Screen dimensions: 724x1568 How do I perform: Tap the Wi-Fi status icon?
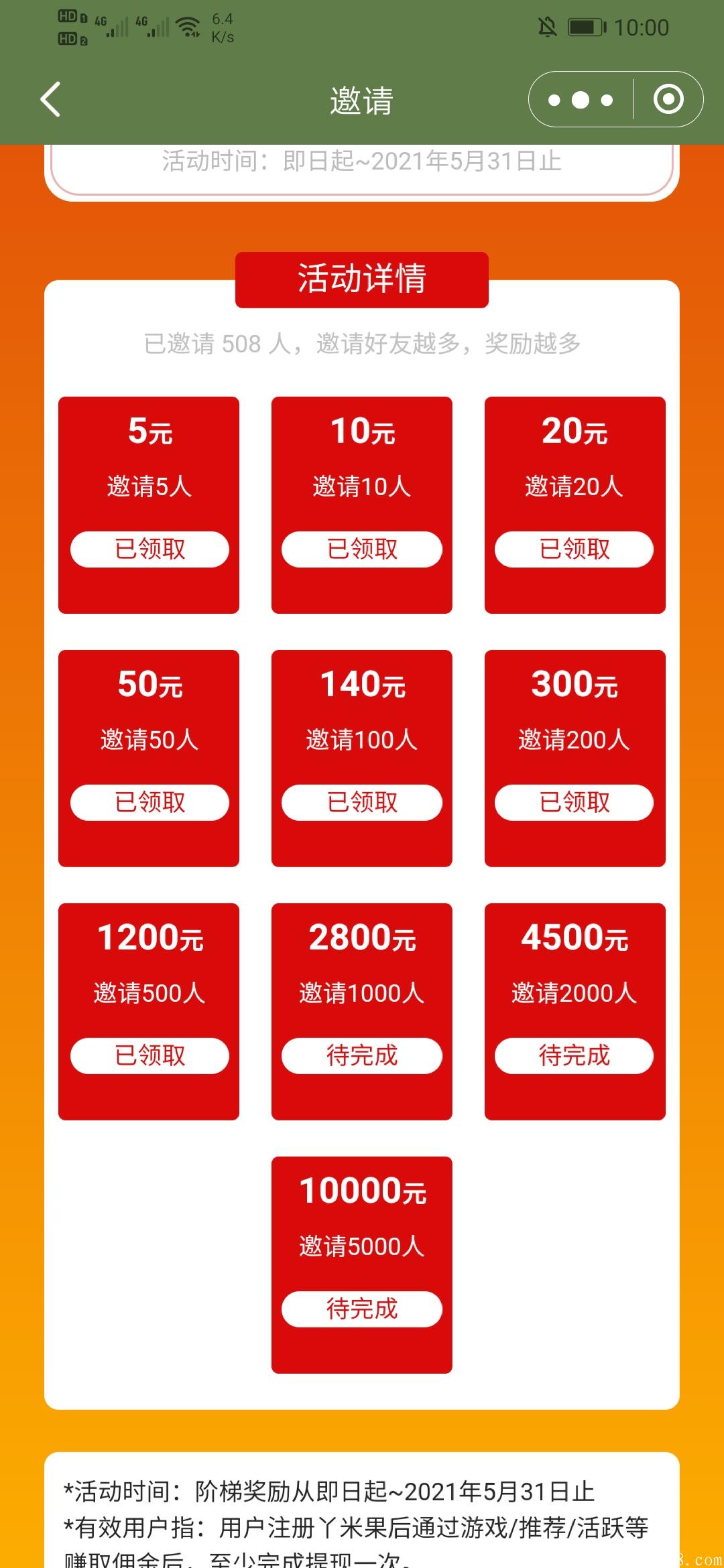[x=188, y=27]
